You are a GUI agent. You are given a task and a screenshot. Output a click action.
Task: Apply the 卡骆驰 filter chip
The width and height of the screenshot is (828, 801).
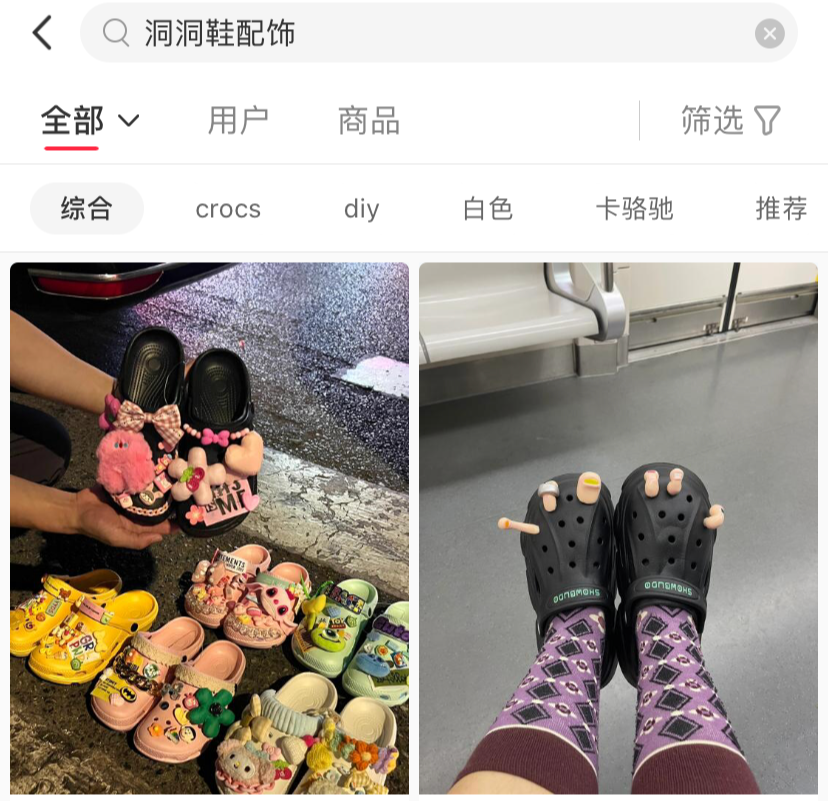[634, 209]
